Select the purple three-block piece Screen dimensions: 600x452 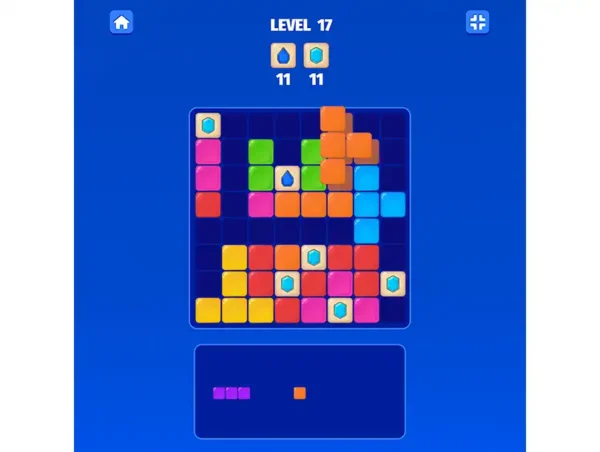tap(231, 393)
